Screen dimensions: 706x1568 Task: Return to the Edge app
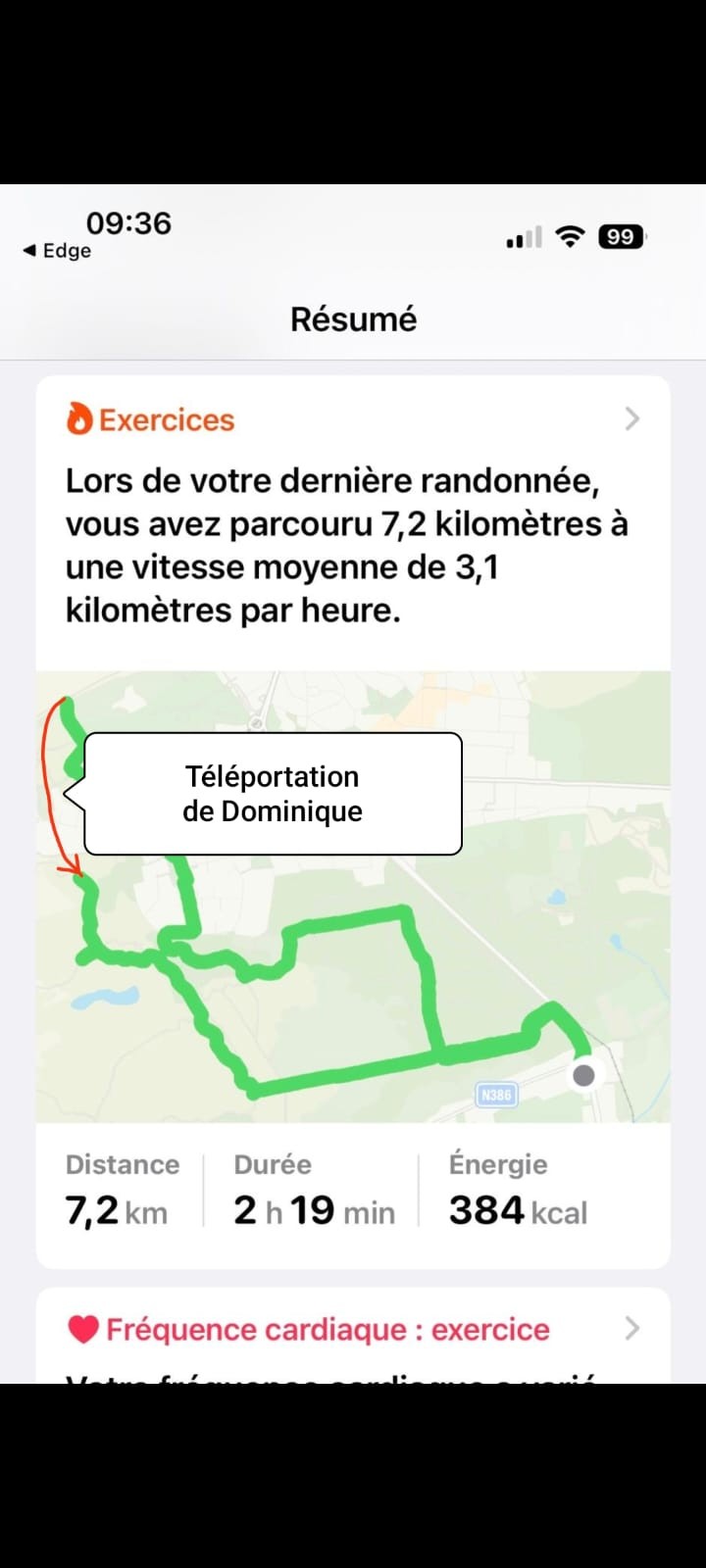pos(57,251)
